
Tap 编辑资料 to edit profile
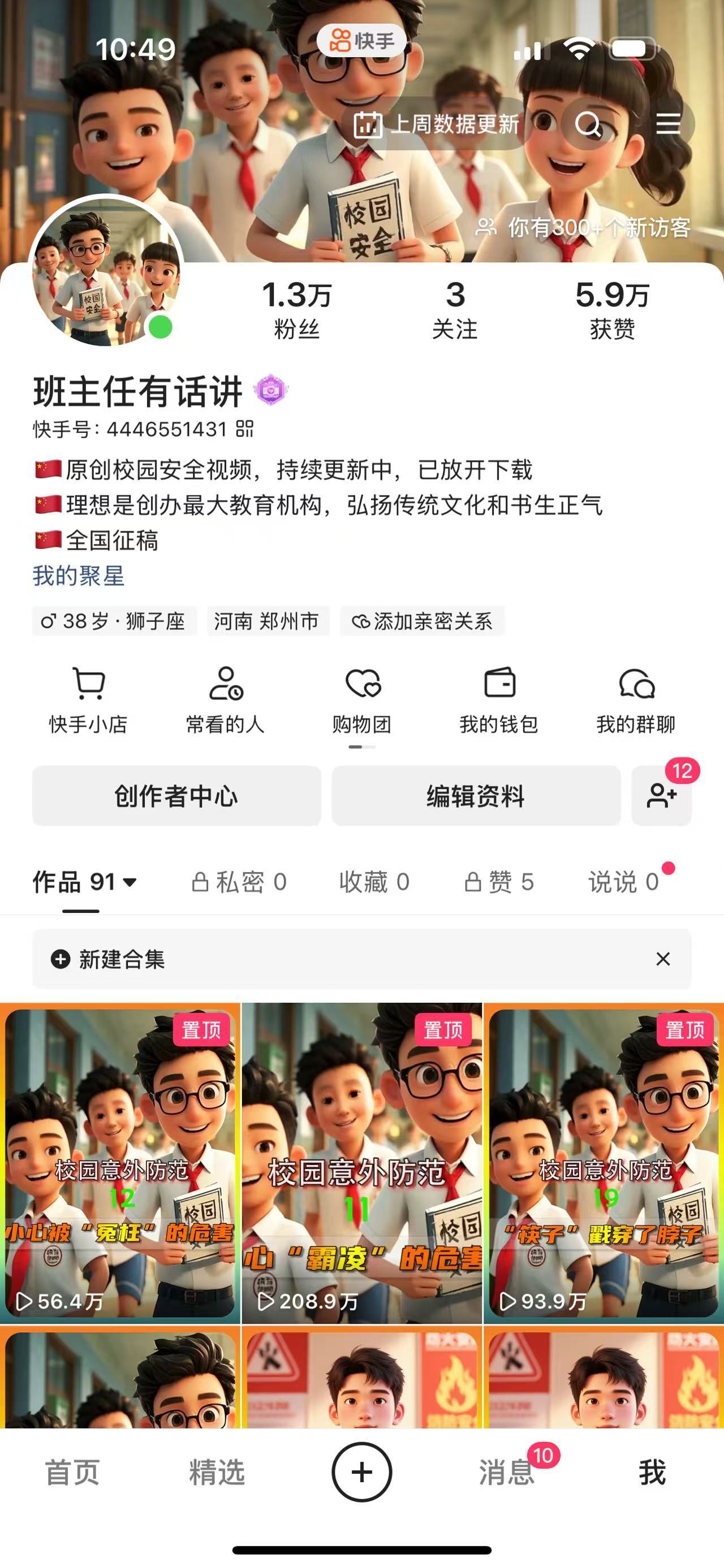[476, 795]
